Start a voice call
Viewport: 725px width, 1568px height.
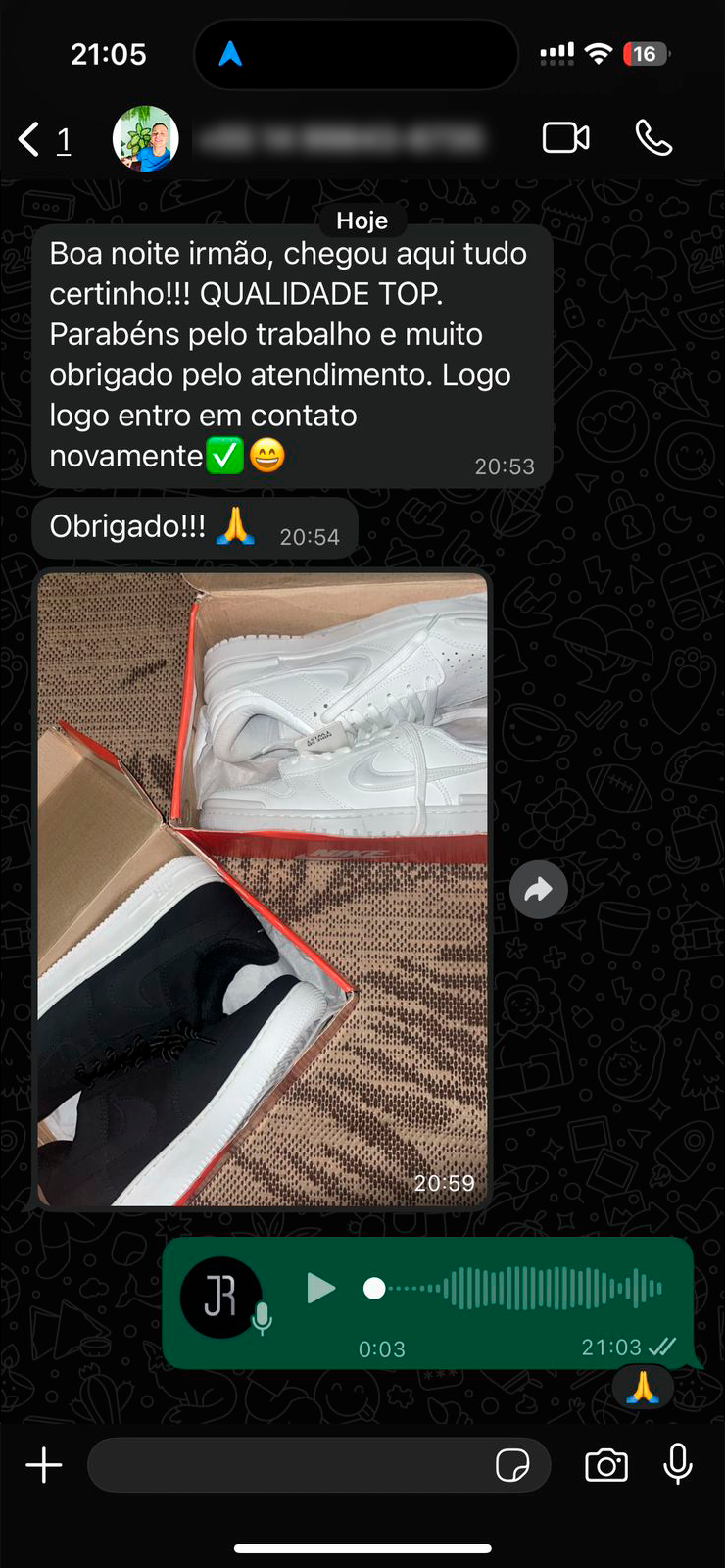coord(653,138)
